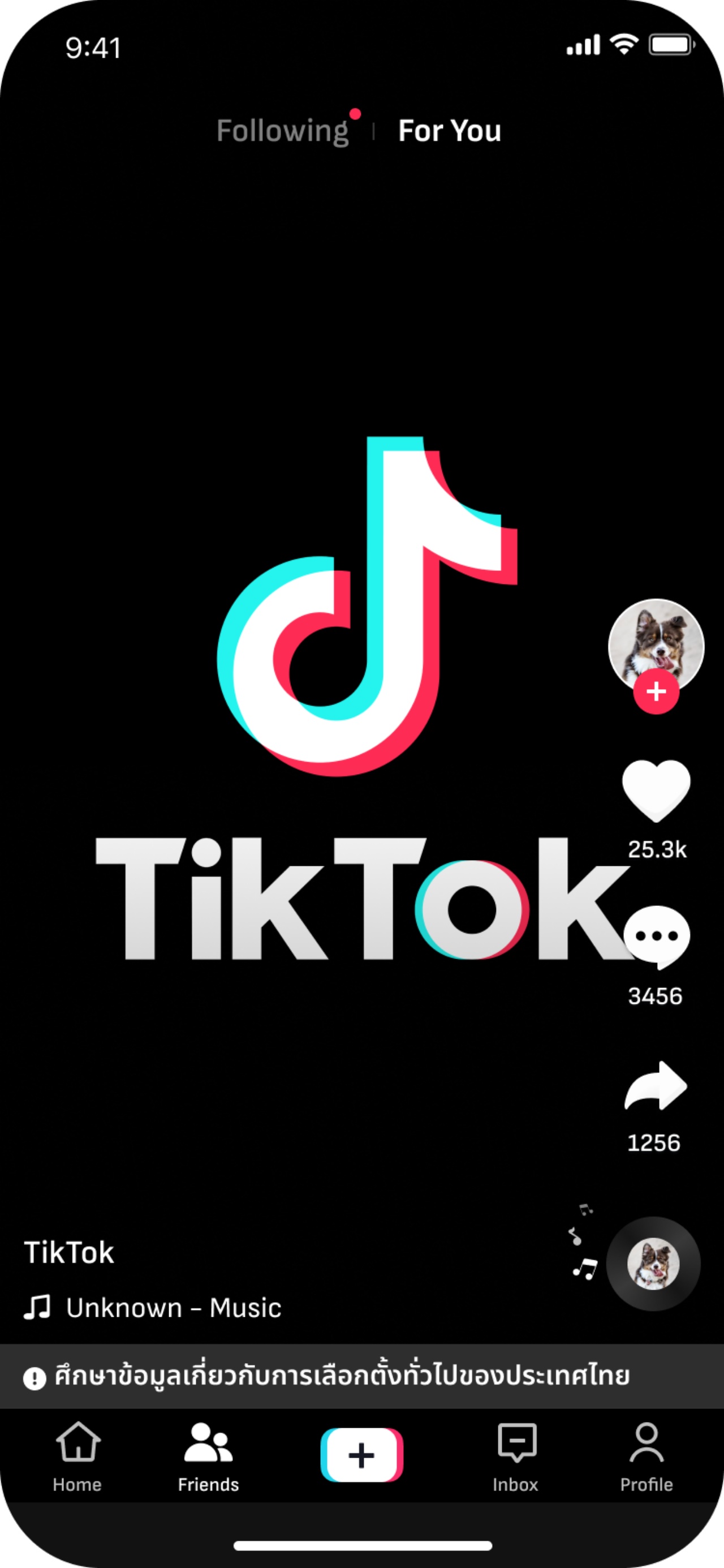Switch to the Following feed
The image size is (724, 1568).
(283, 131)
